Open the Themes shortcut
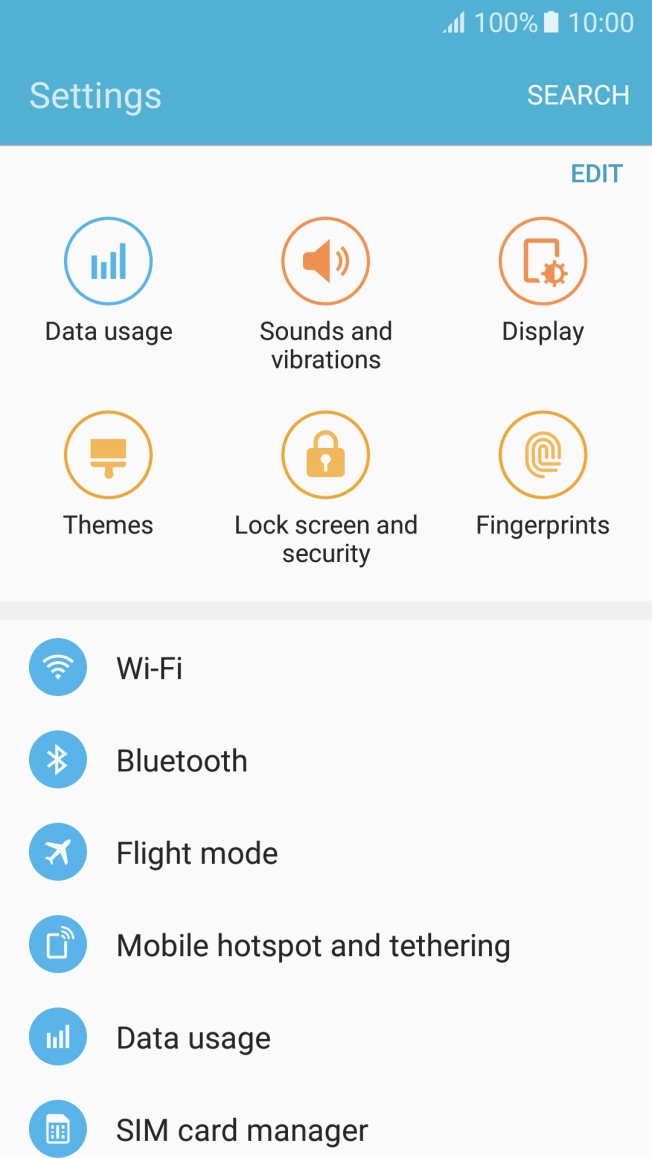This screenshot has height=1159, width=652. pyautogui.click(x=108, y=456)
